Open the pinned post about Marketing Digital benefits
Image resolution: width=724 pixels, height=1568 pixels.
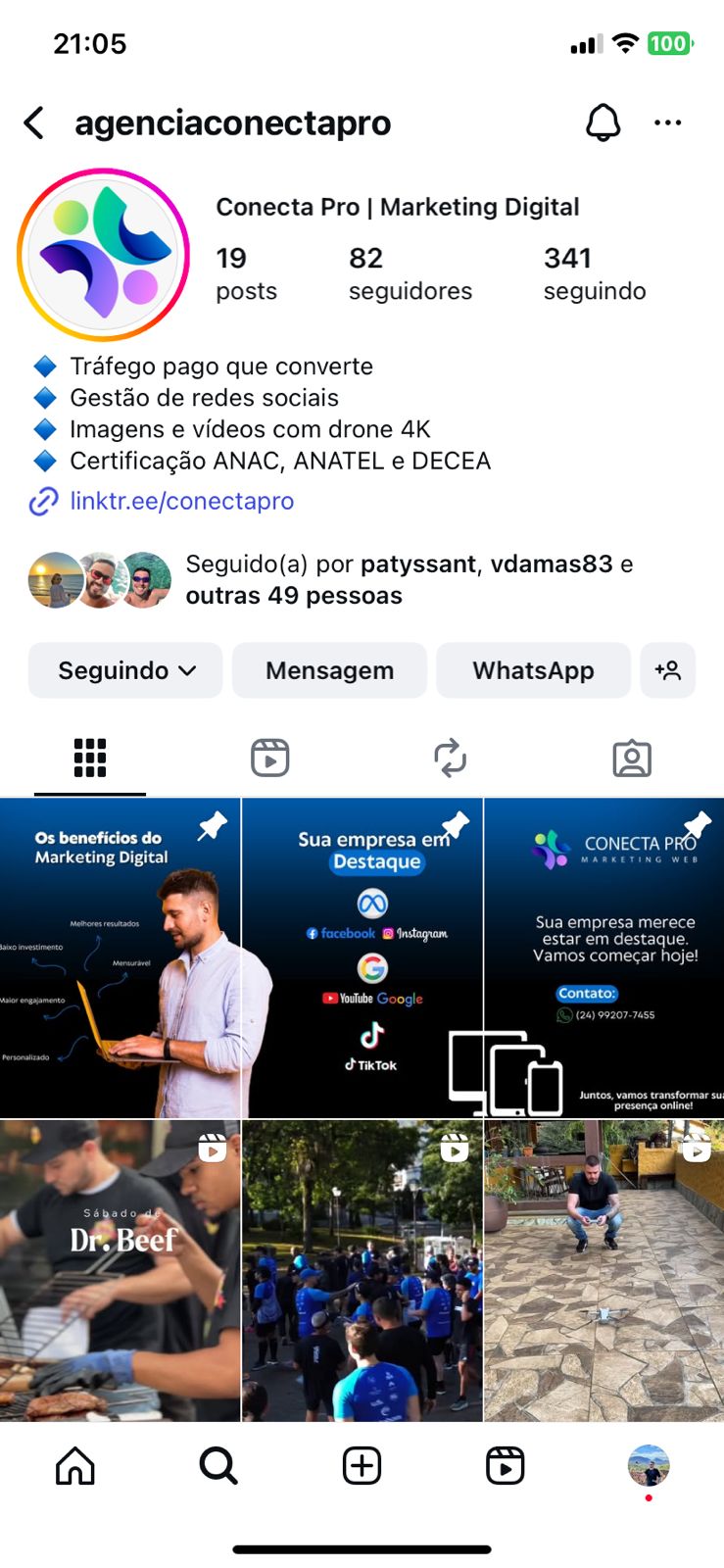[120, 957]
